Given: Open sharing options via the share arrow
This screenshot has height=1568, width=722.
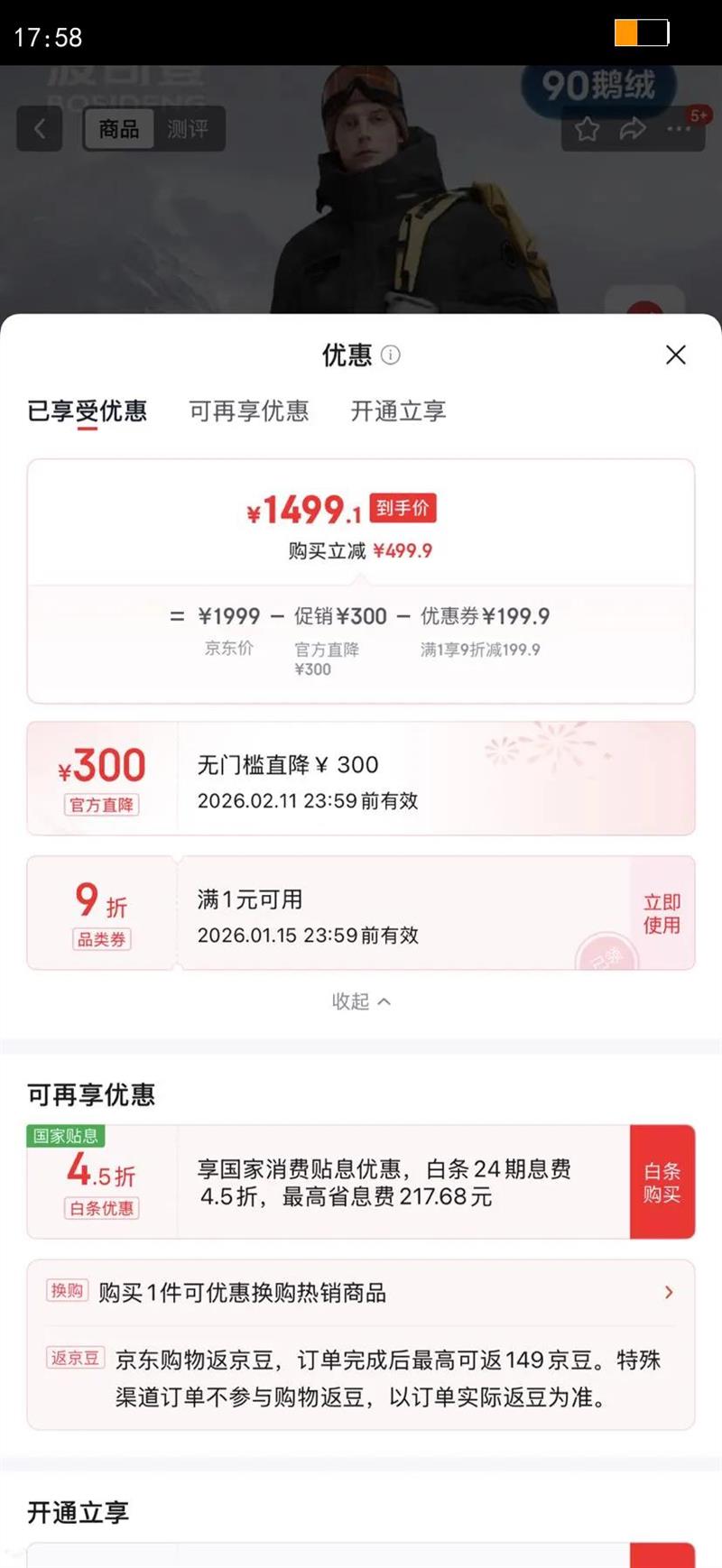Looking at the screenshot, I should [632, 130].
